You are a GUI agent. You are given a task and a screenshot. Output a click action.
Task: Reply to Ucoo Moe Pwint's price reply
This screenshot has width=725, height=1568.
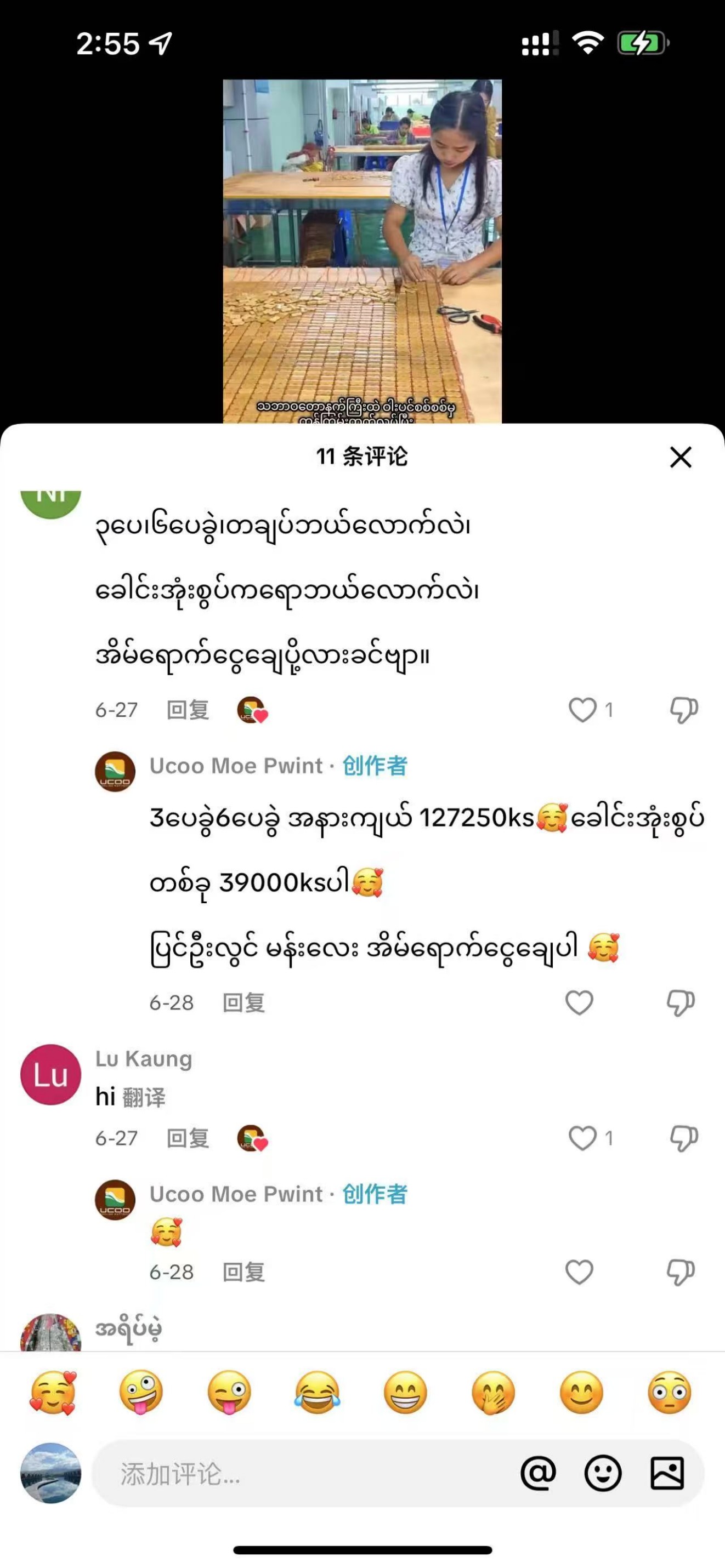tap(243, 1002)
